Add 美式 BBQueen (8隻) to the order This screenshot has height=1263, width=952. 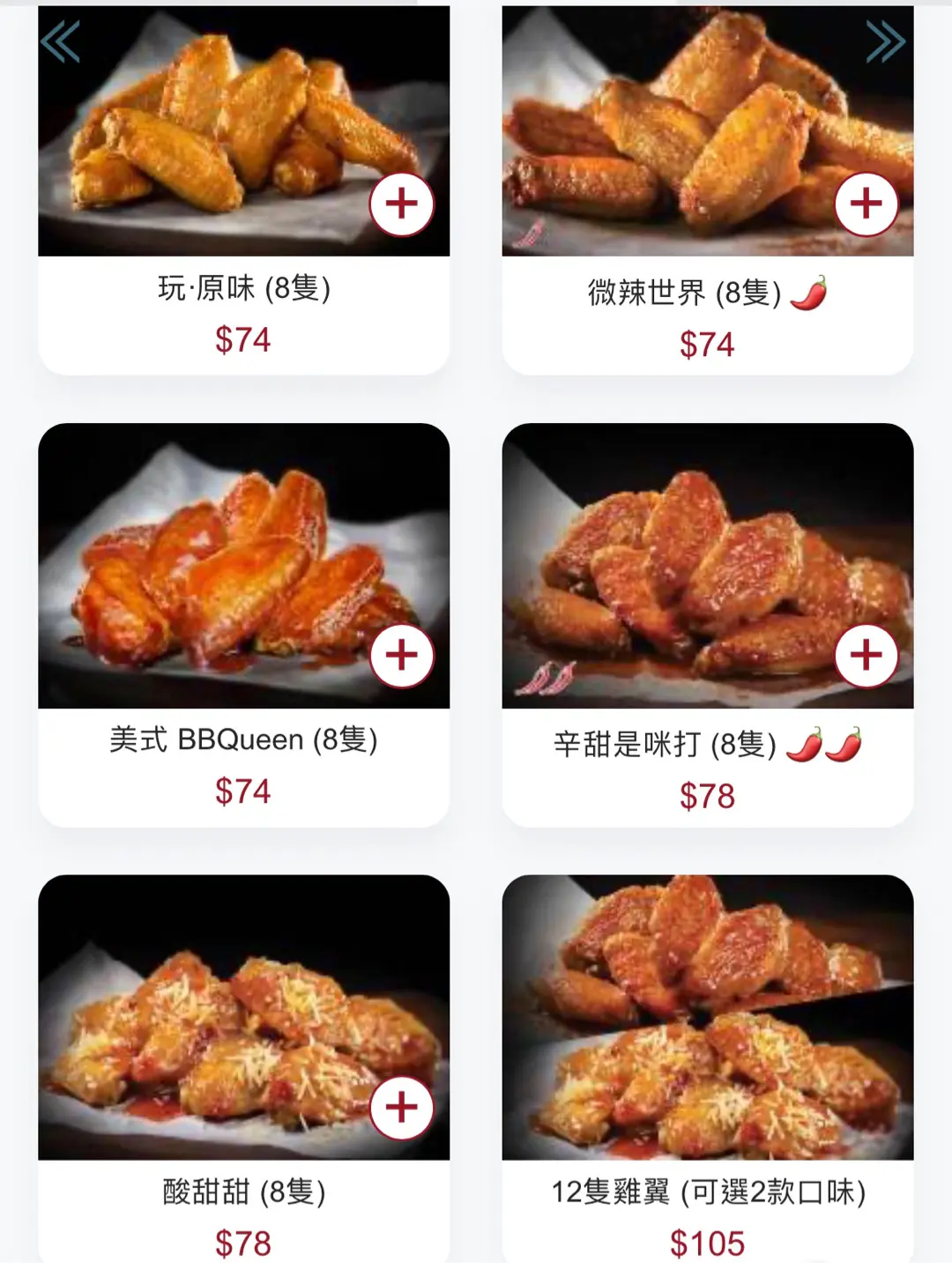pyautogui.click(x=402, y=656)
